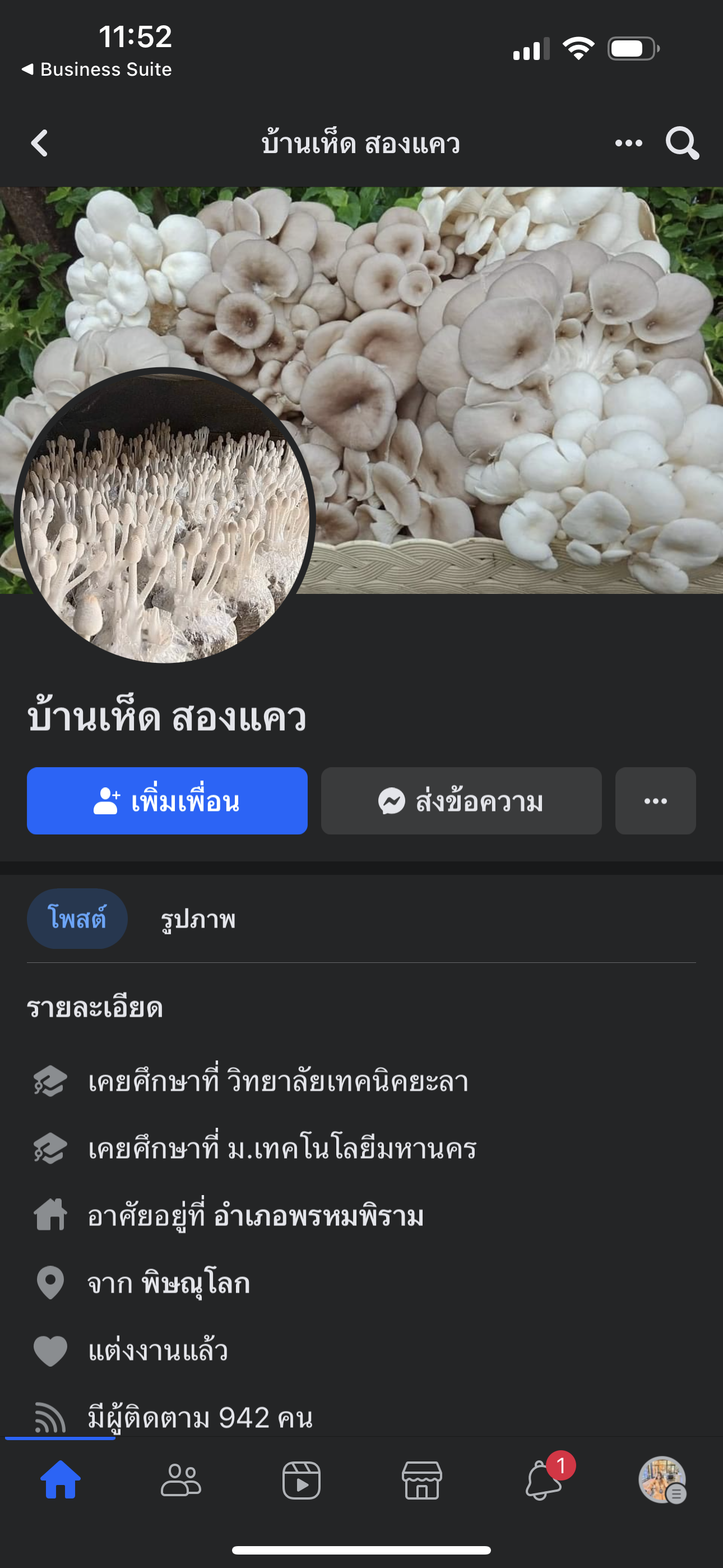Go to the Home feed tab
The height and width of the screenshot is (1568, 723).
(61, 1481)
